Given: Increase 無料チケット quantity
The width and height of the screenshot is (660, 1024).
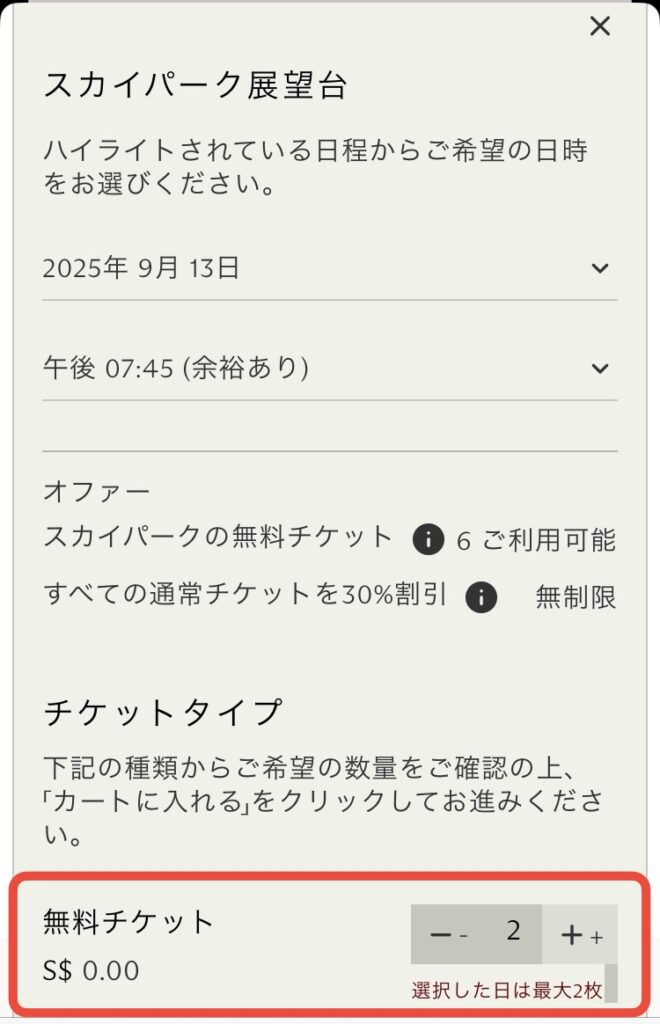Looking at the screenshot, I should point(579,935).
